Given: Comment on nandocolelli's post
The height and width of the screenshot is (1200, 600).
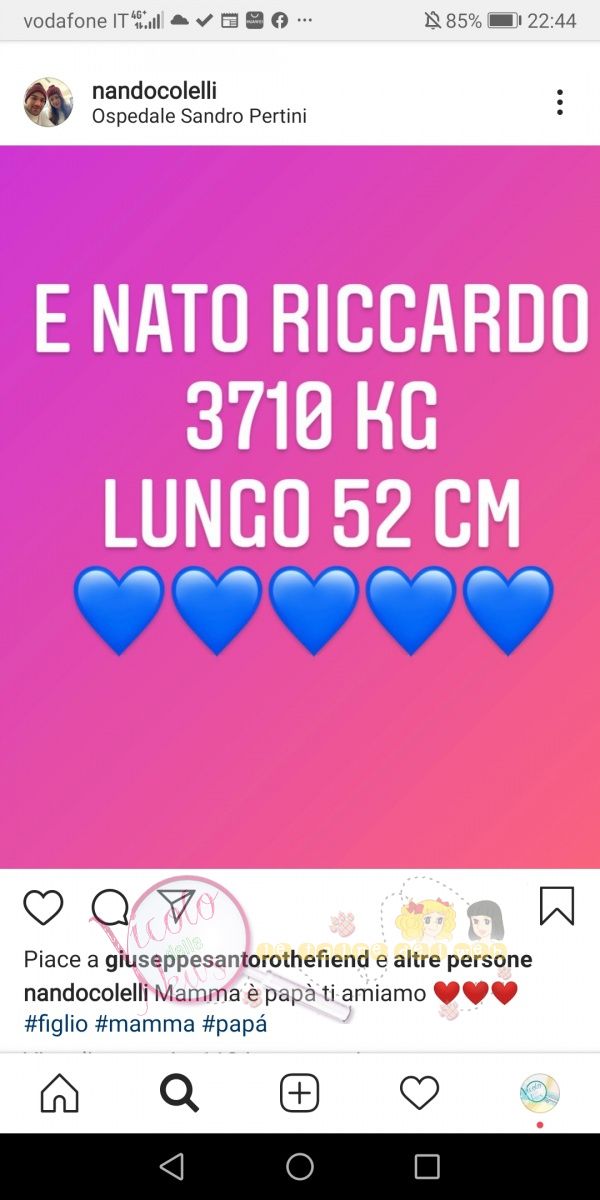Looking at the screenshot, I should click(110, 907).
